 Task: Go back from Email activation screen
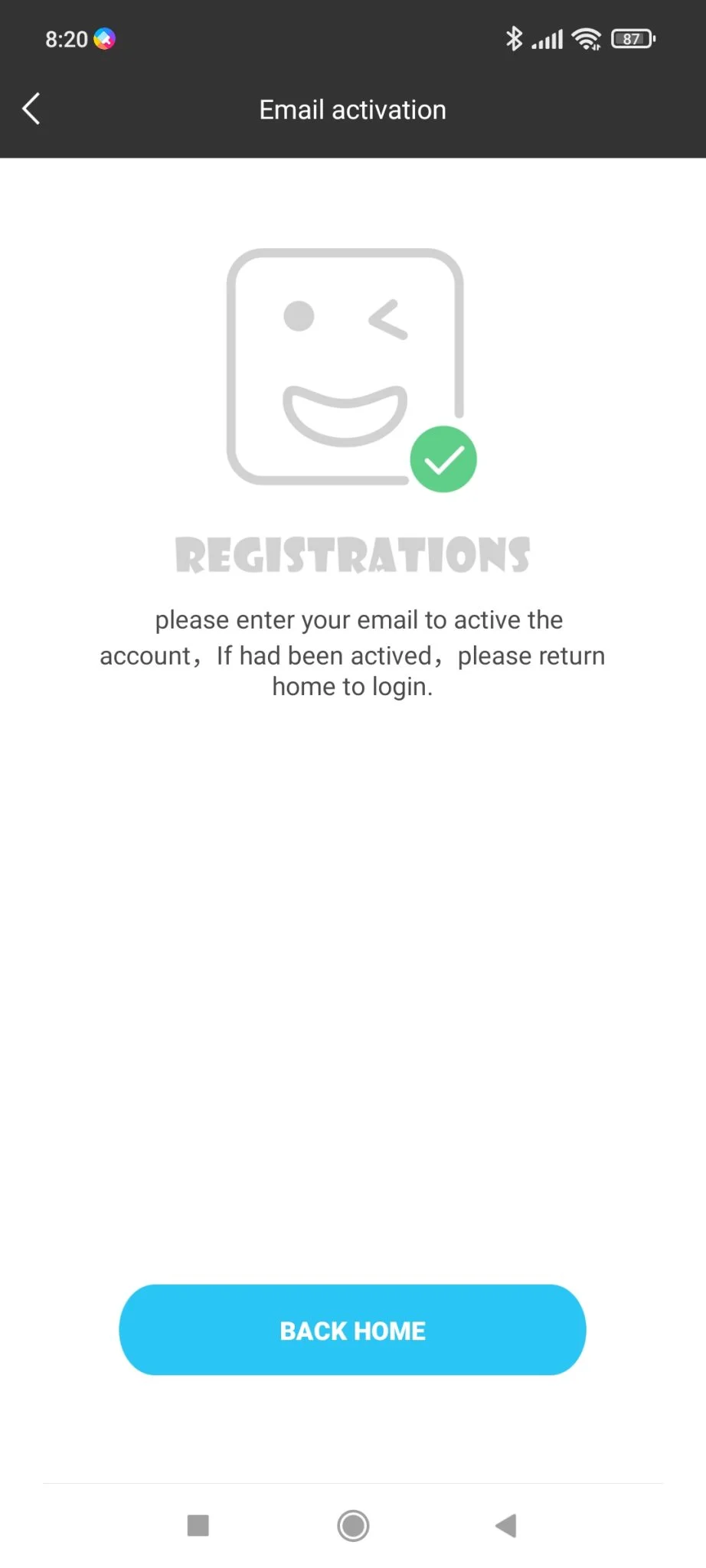(x=32, y=109)
